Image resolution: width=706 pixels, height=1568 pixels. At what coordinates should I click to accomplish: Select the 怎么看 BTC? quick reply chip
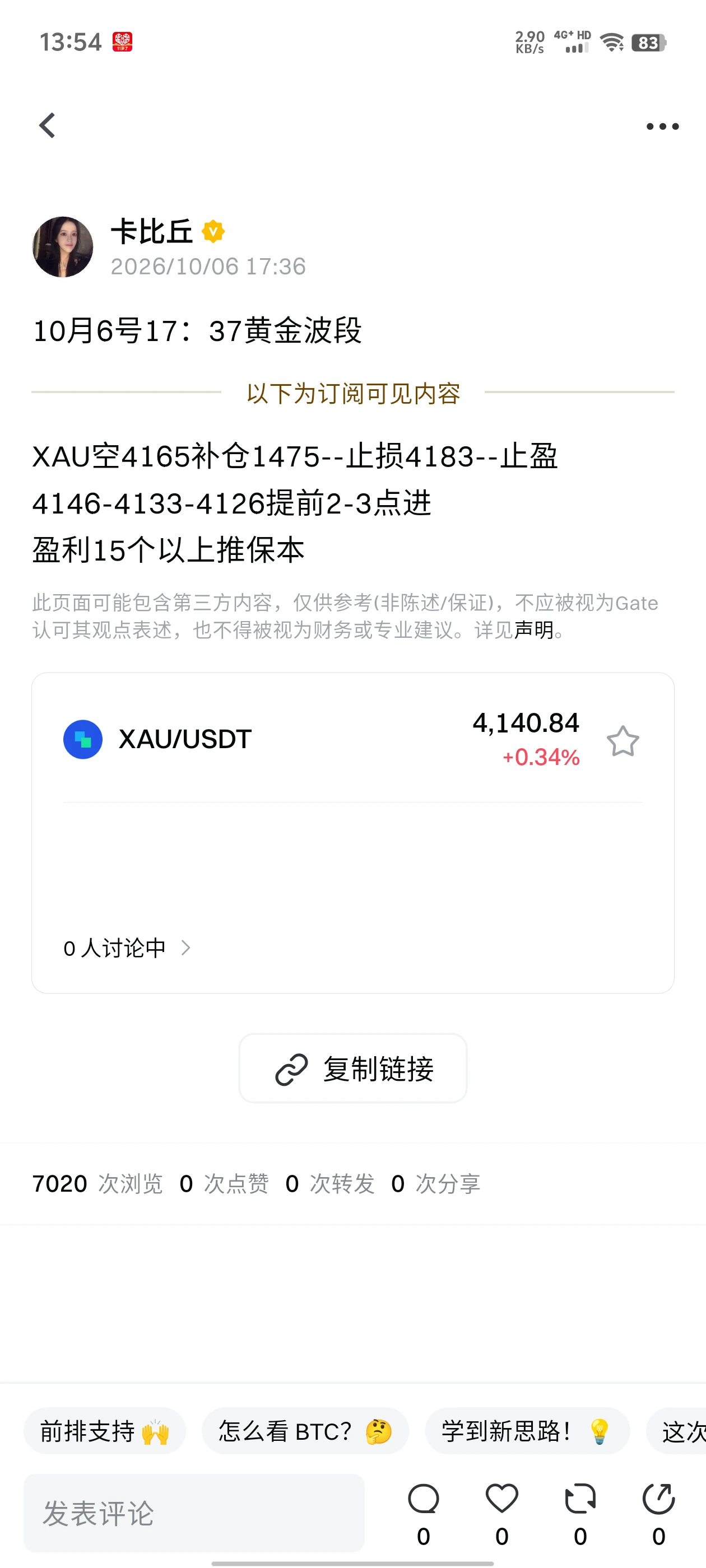[x=305, y=1431]
